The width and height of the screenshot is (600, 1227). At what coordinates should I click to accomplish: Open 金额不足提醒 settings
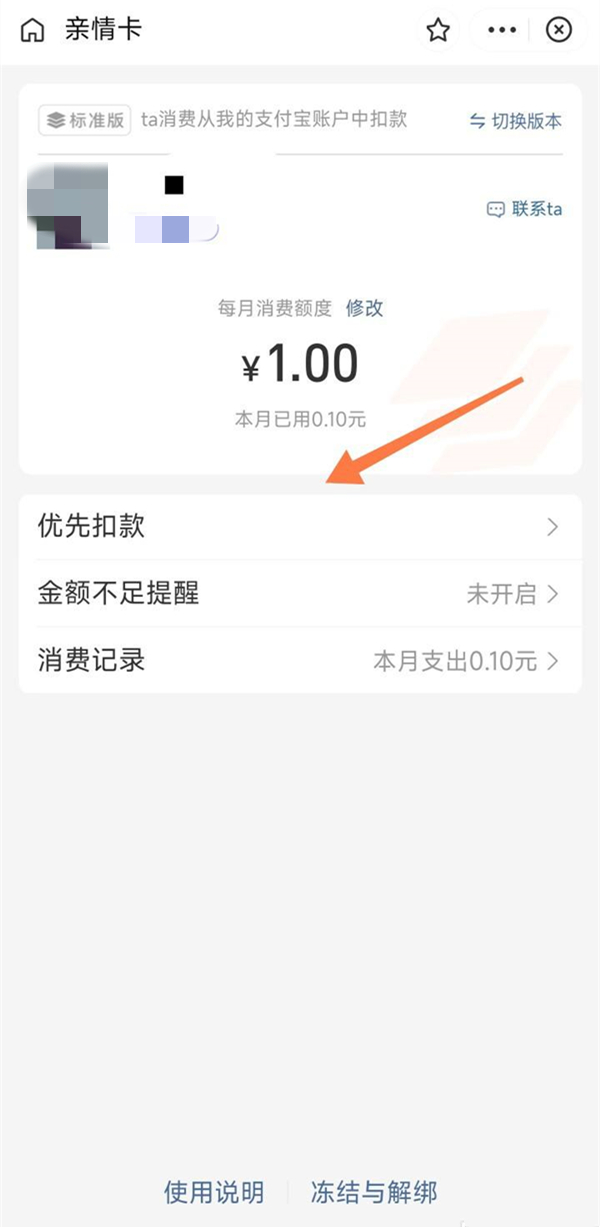click(300, 594)
